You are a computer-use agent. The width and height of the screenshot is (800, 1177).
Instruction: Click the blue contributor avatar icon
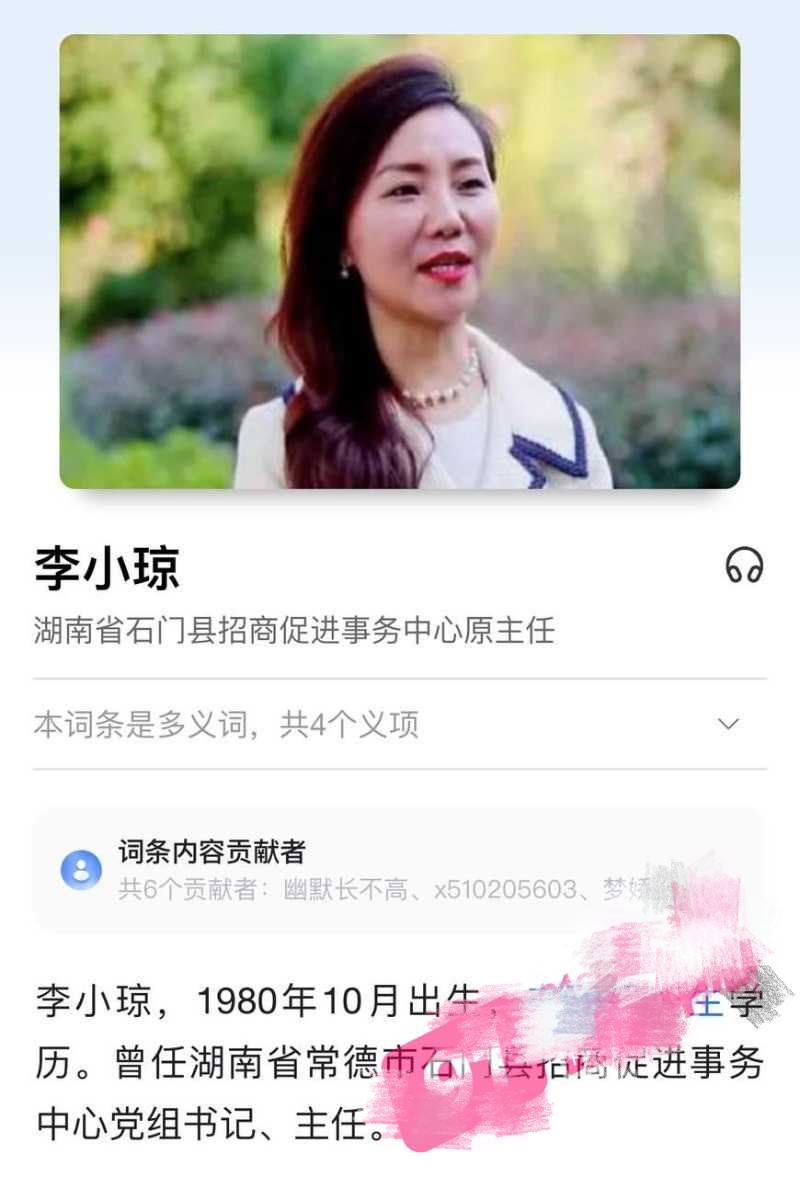tap(79, 869)
